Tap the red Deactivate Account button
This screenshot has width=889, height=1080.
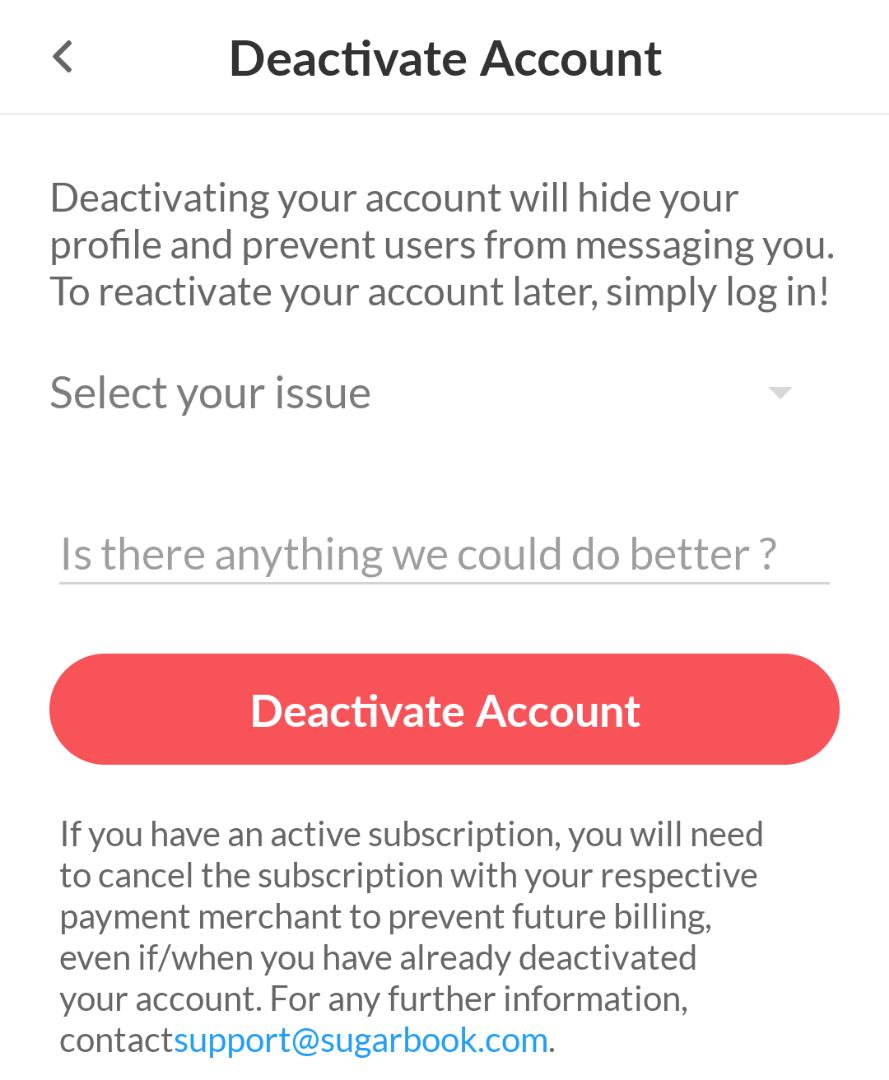(444, 710)
